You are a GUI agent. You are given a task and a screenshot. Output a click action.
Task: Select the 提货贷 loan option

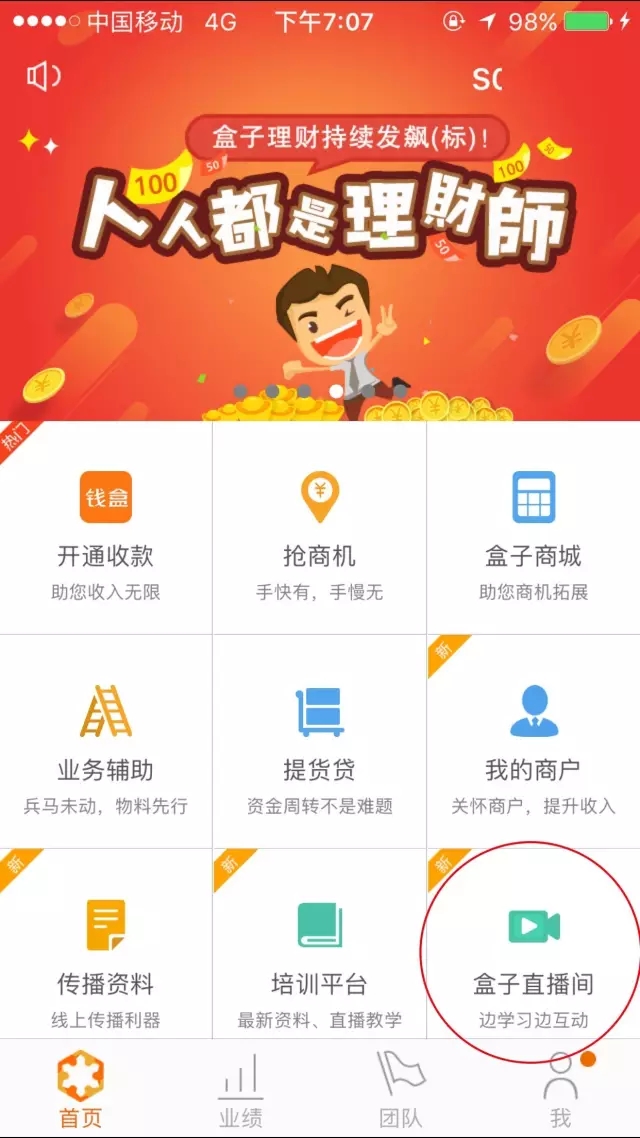coord(320,741)
